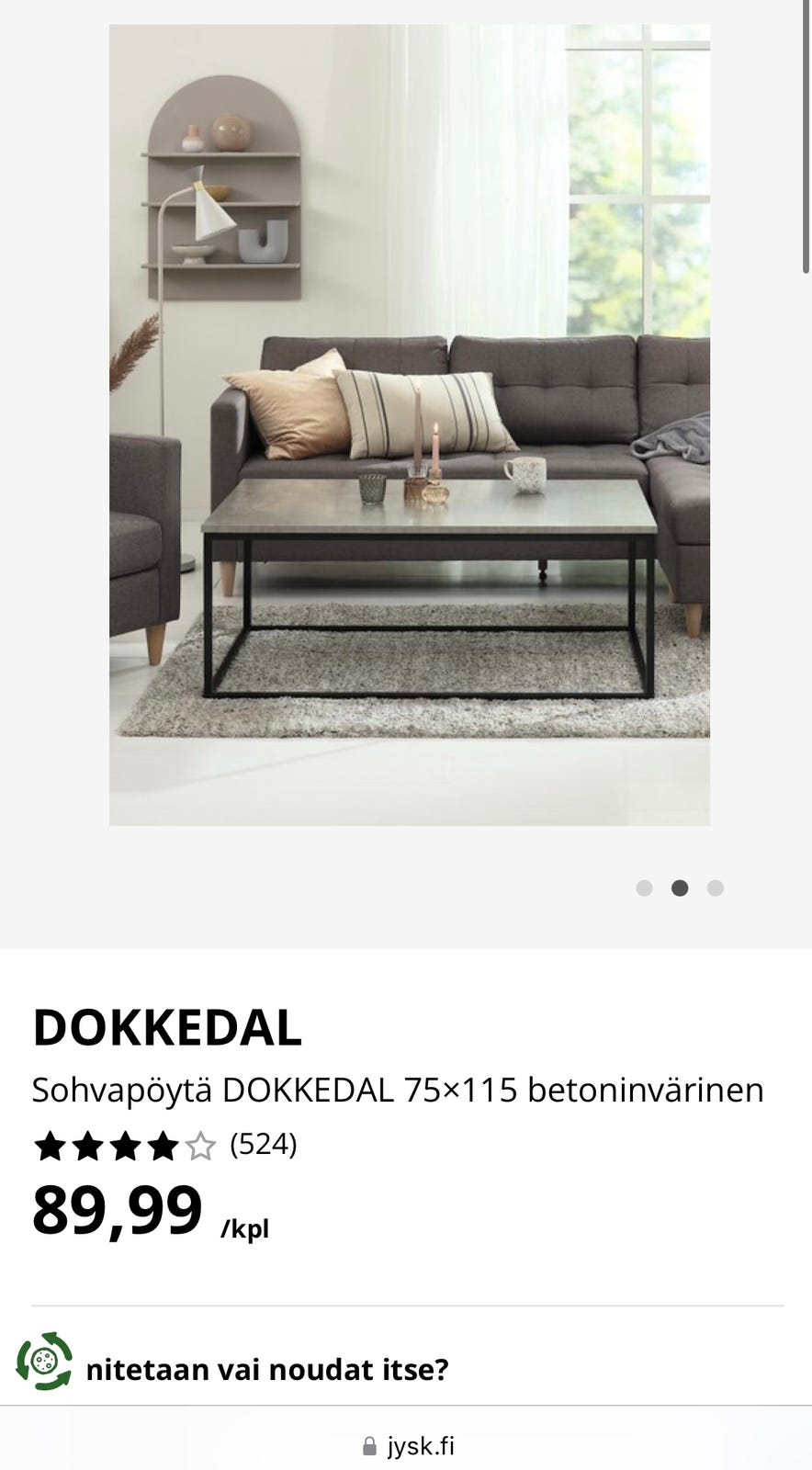Tap the currently active middle carousel dot

coord(680,888)
